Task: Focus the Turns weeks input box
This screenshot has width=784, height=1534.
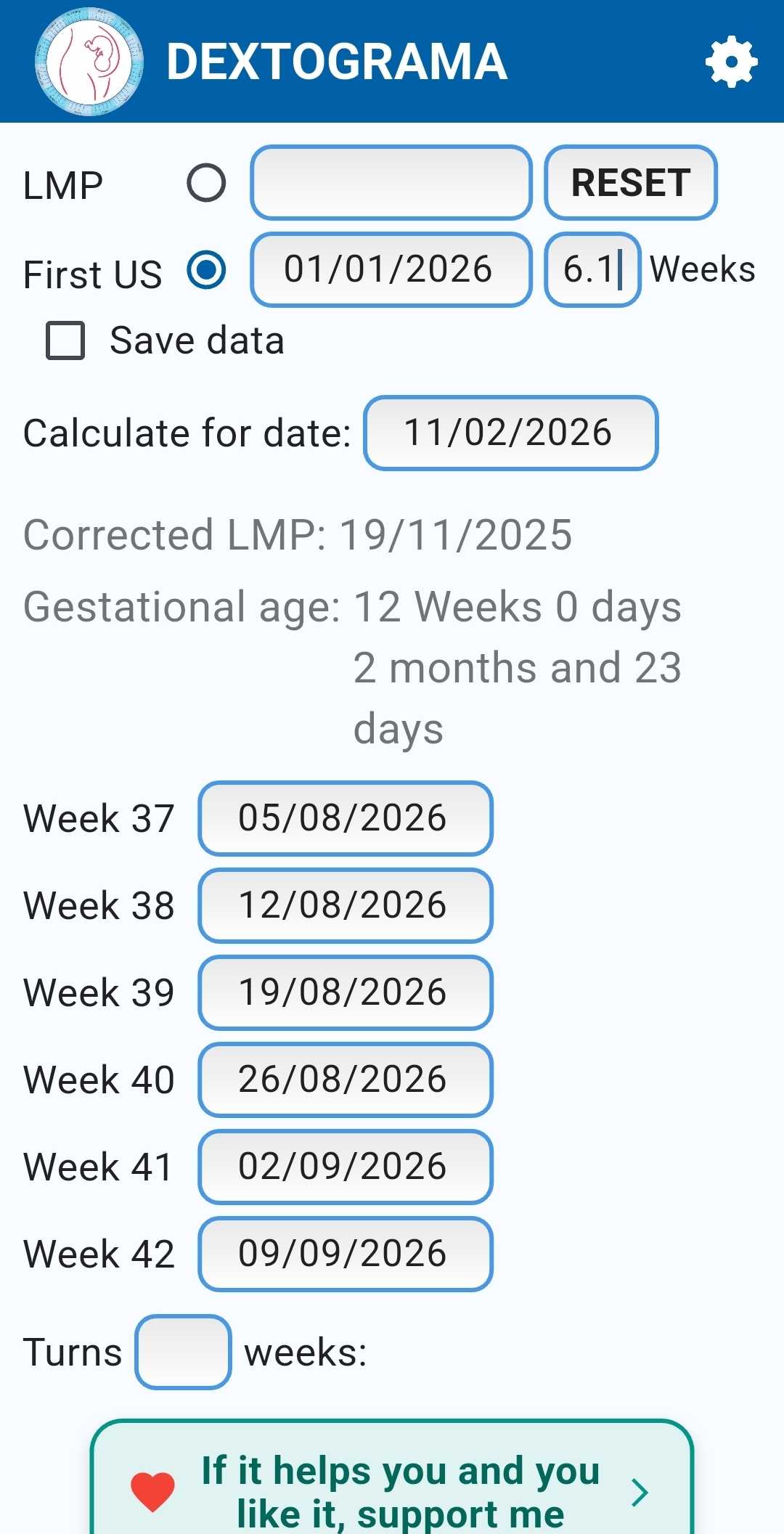Action: click(183, 1352)
